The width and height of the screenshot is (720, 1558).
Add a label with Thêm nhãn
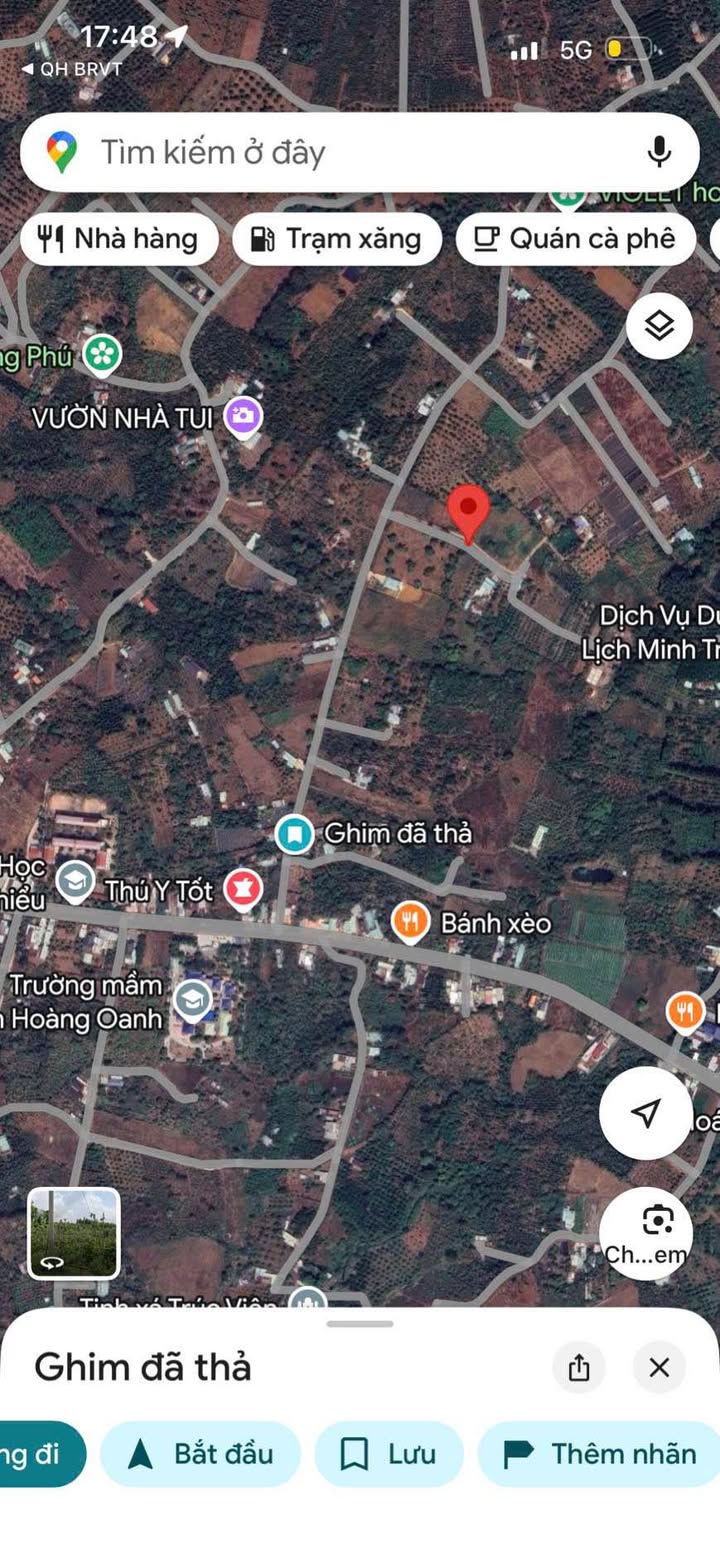pos(599,1453)
